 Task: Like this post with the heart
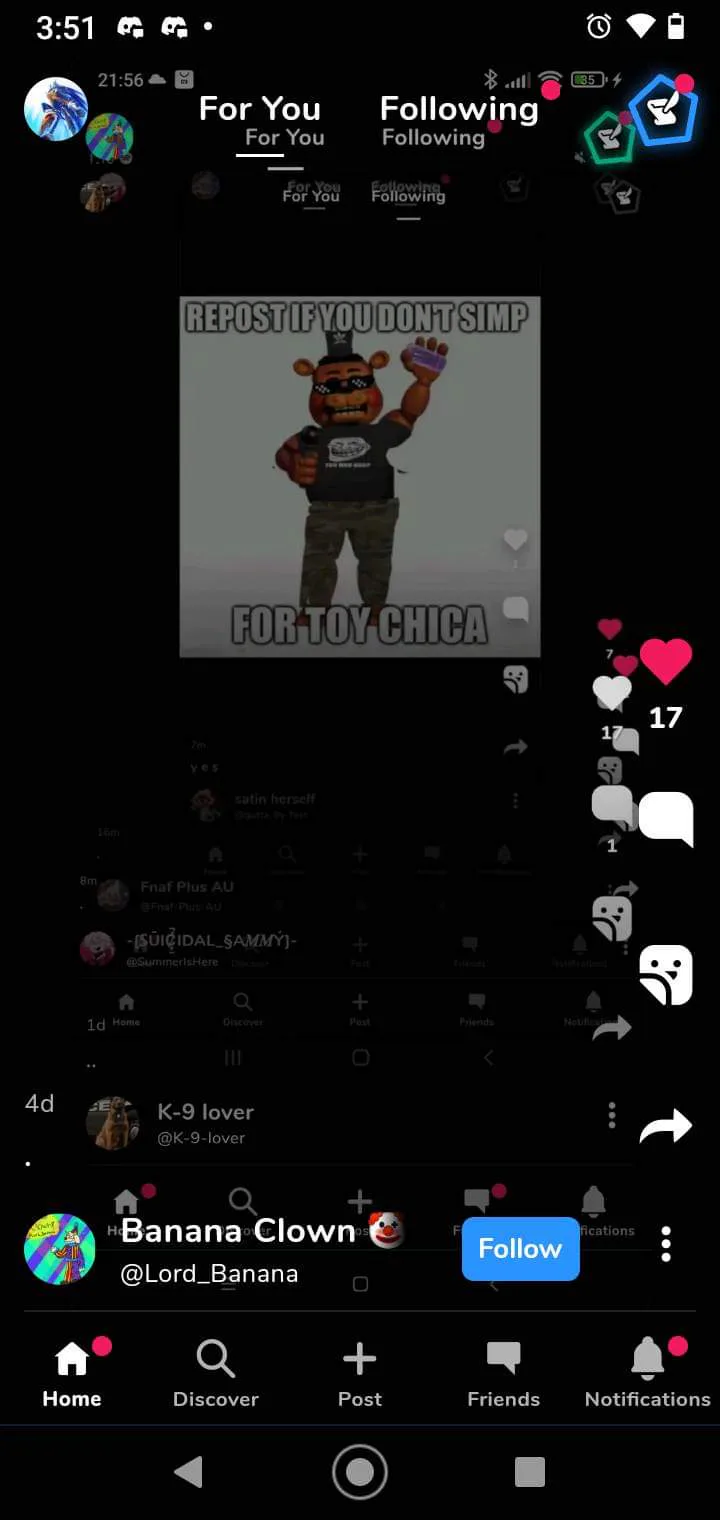coord(665,661)
